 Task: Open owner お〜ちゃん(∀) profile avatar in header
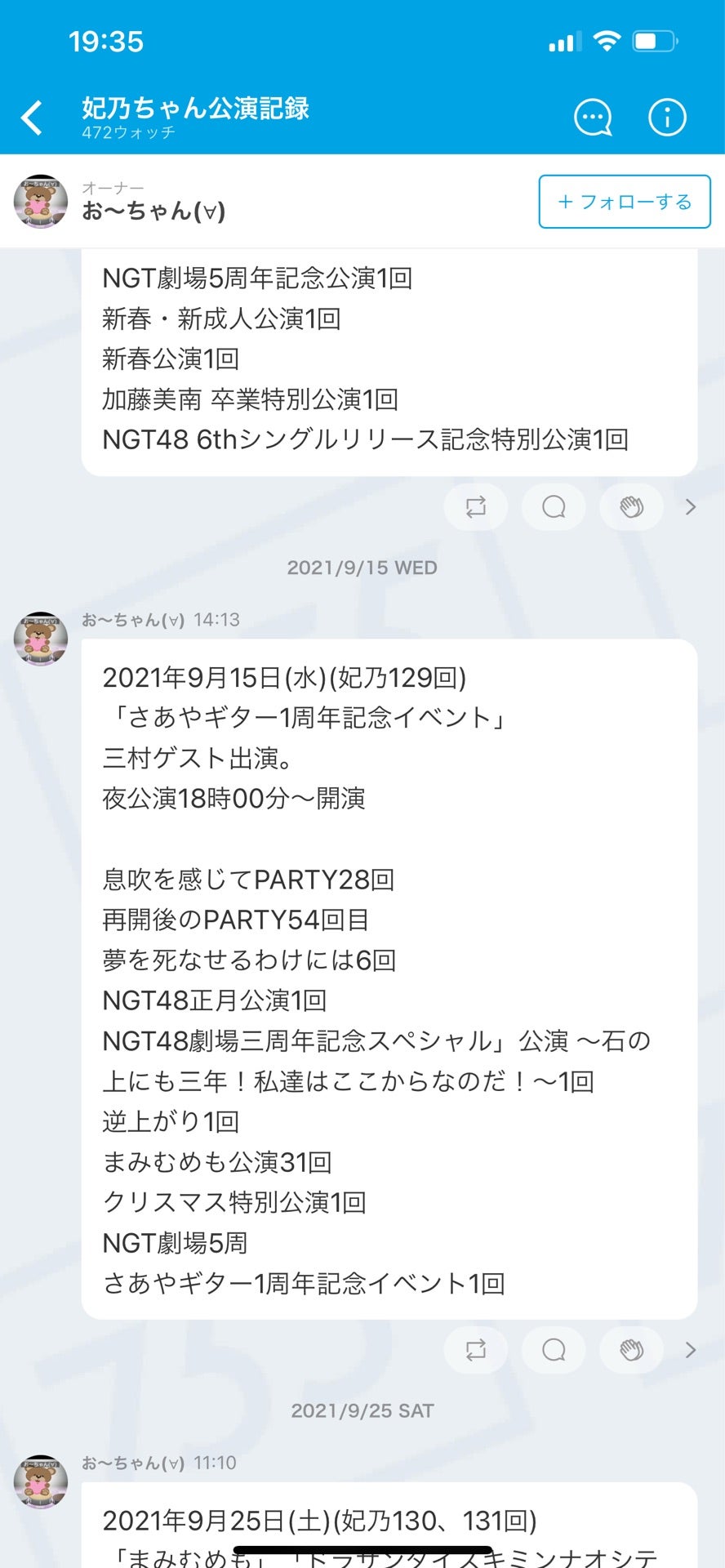[x=41, y=202]
